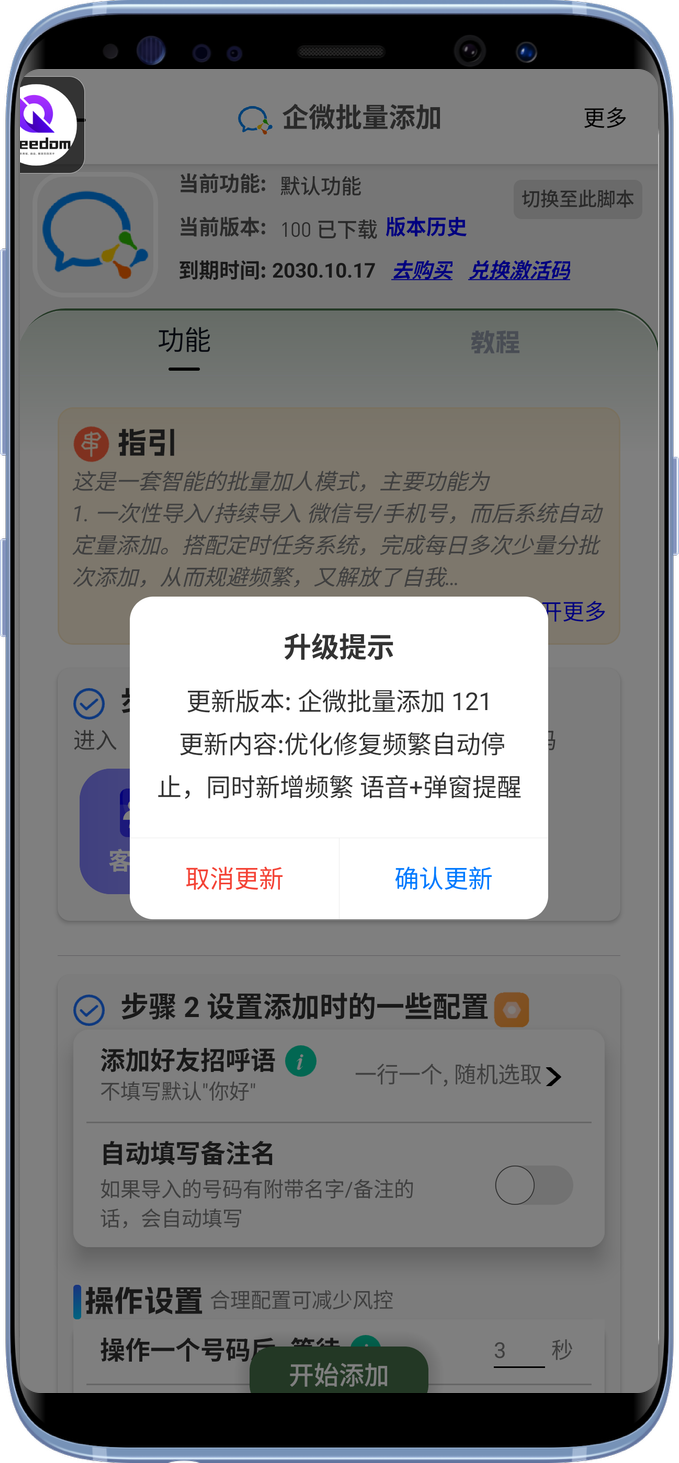Select the seconds wait-time input field
Viewport: 679px width, 1463px height.
518,1351
